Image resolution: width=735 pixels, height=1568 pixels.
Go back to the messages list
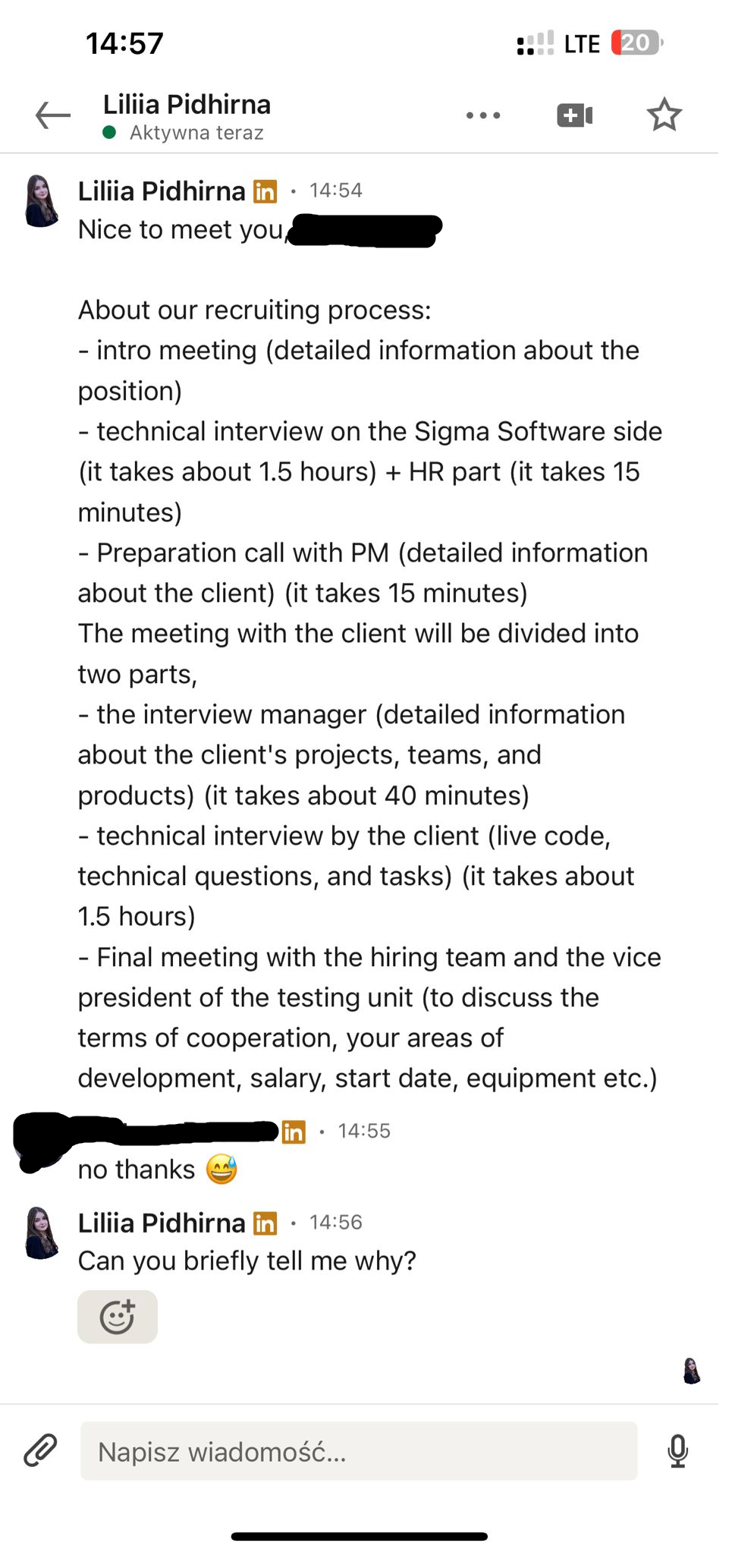pos(52,115)
